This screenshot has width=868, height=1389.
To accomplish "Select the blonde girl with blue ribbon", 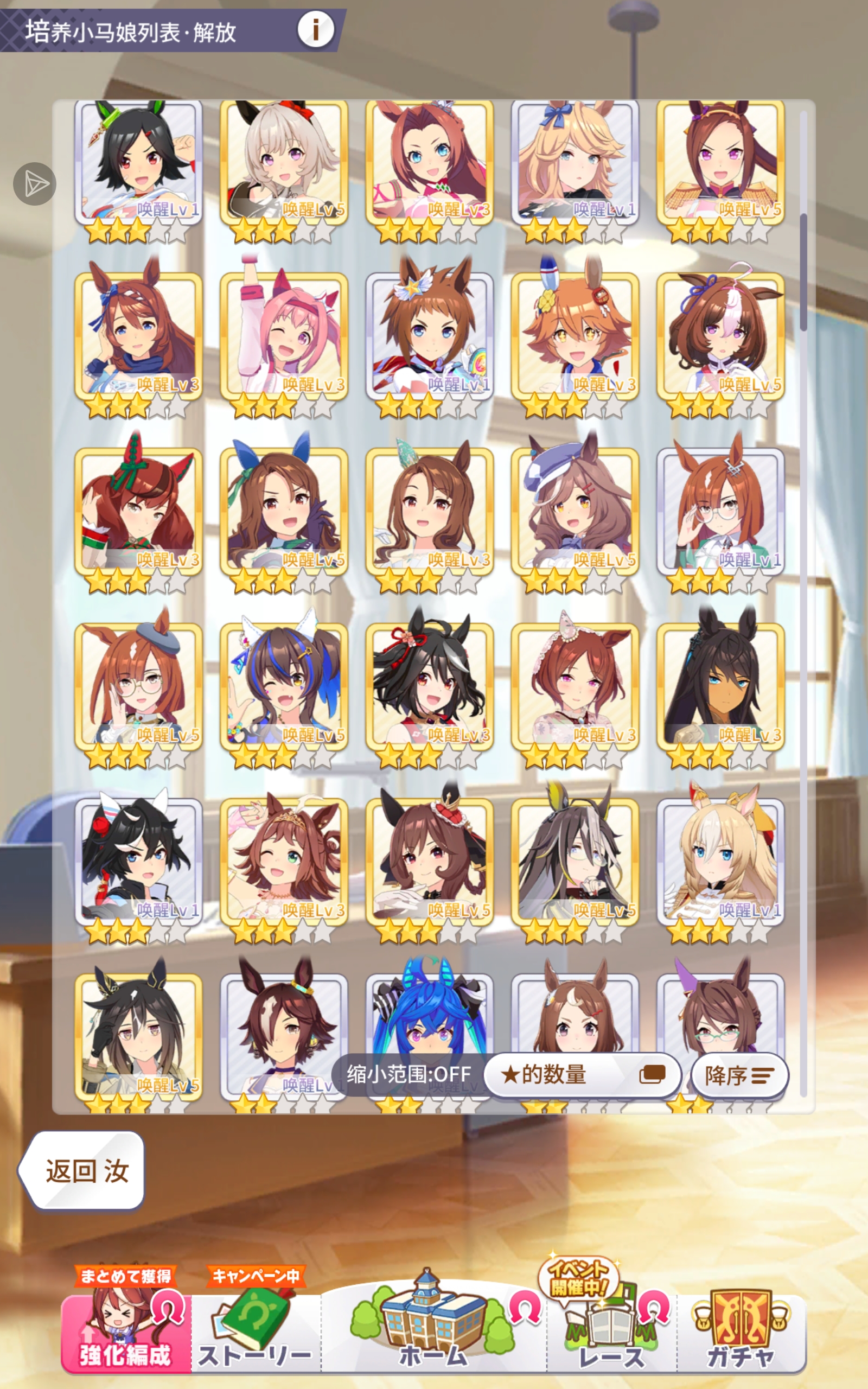I will click(575, 161).
